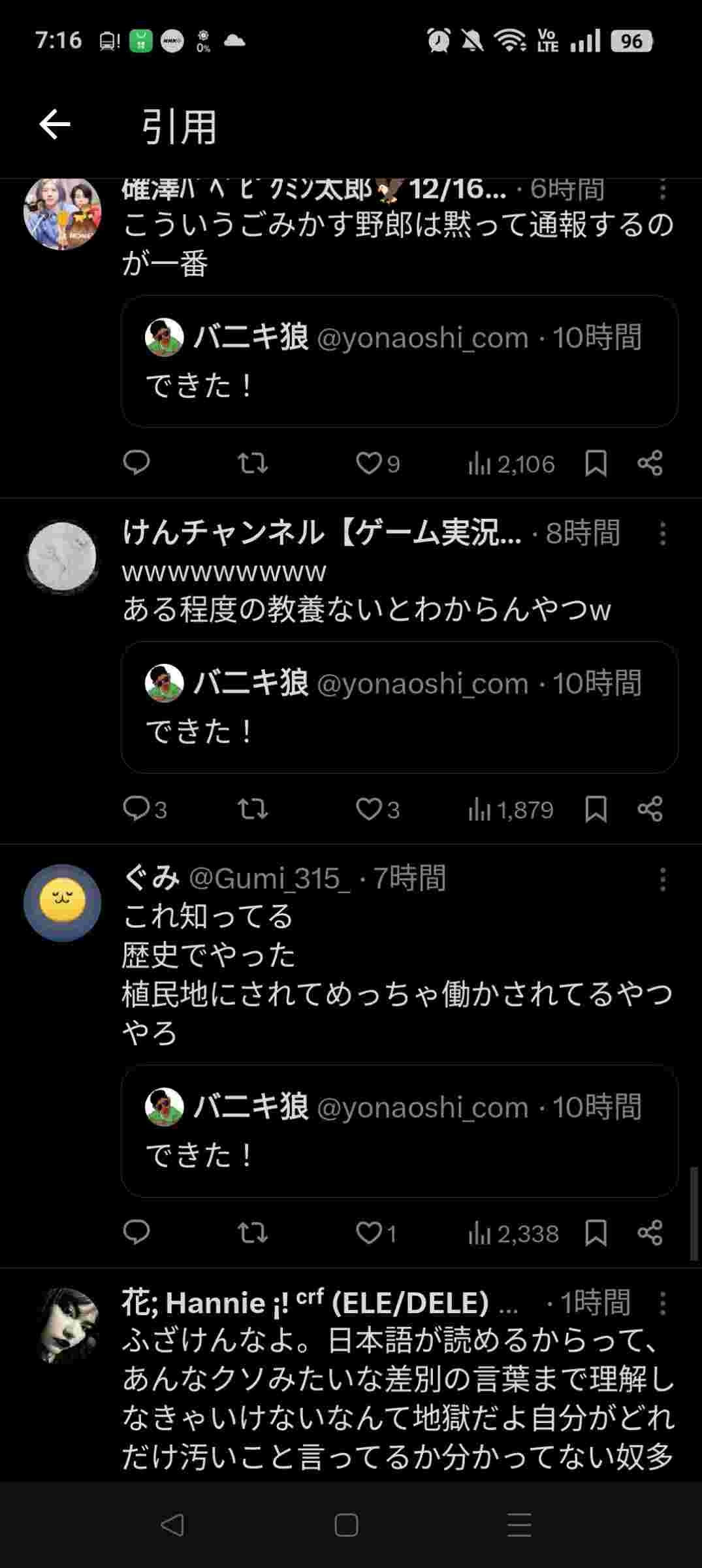Share the post with 2,106 views

pyautogui.click(x=650, y=464)
